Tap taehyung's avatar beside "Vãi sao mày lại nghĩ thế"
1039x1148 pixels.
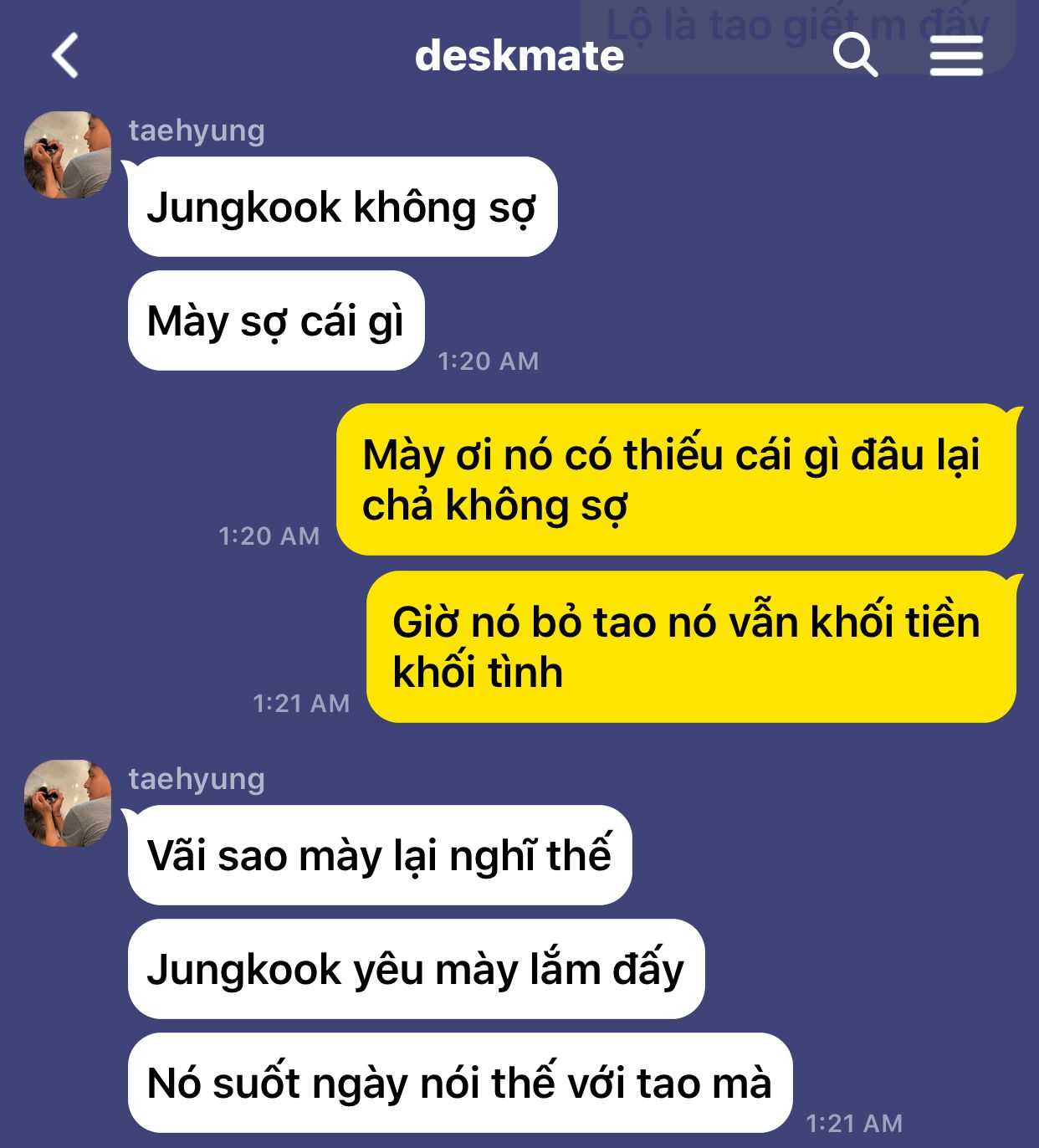point(68,803)
